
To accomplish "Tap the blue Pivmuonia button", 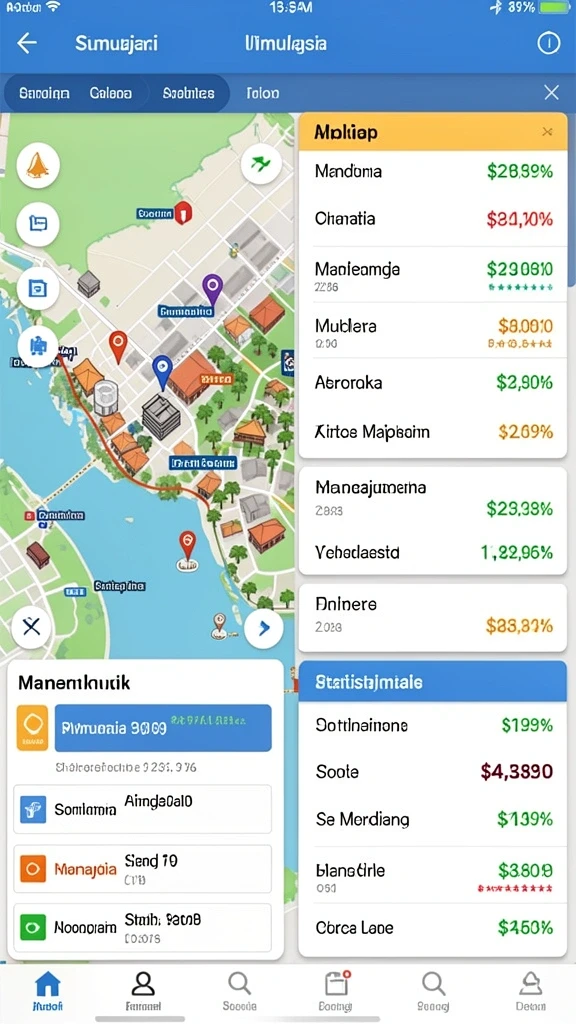I will tap(163, 728).
